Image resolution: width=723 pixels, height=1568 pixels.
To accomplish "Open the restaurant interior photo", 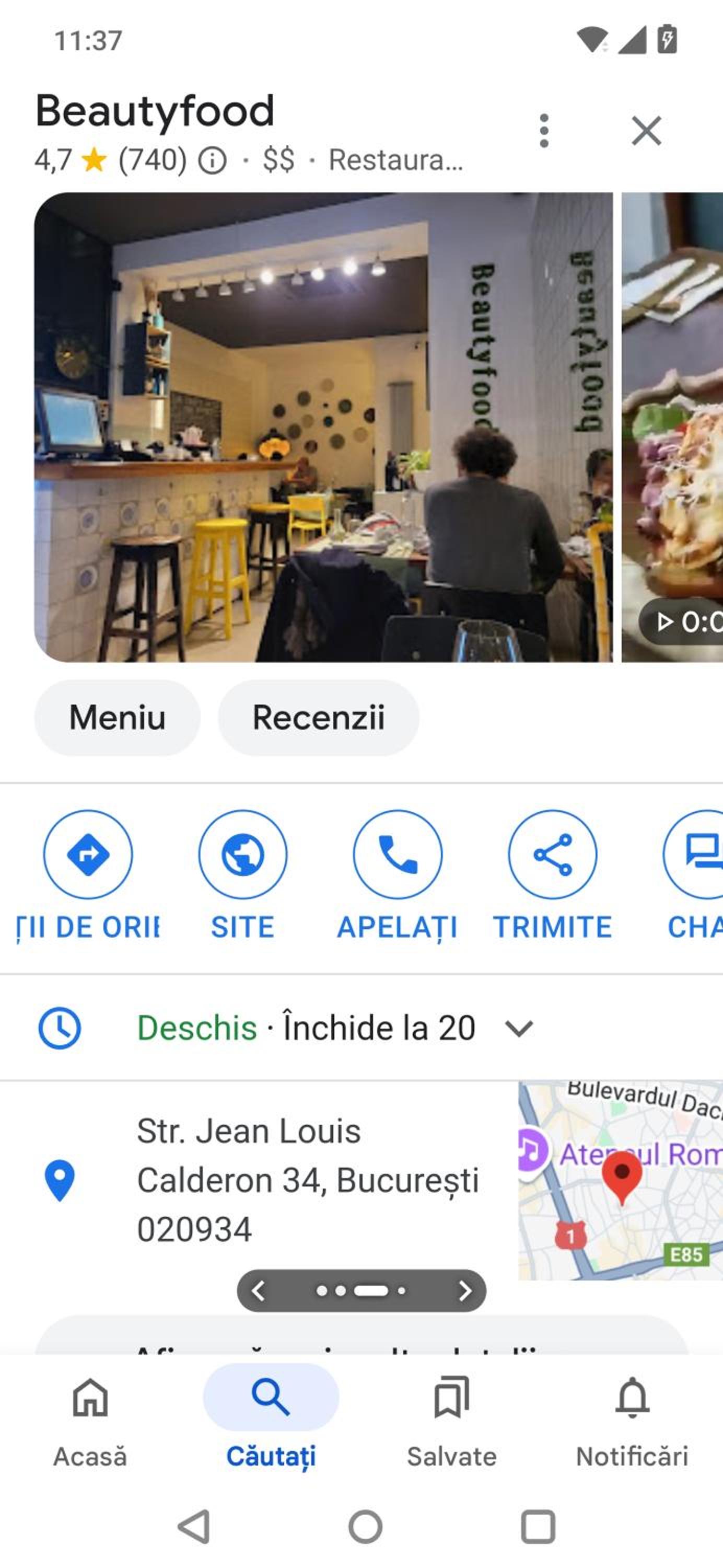I will pos(323,428).
